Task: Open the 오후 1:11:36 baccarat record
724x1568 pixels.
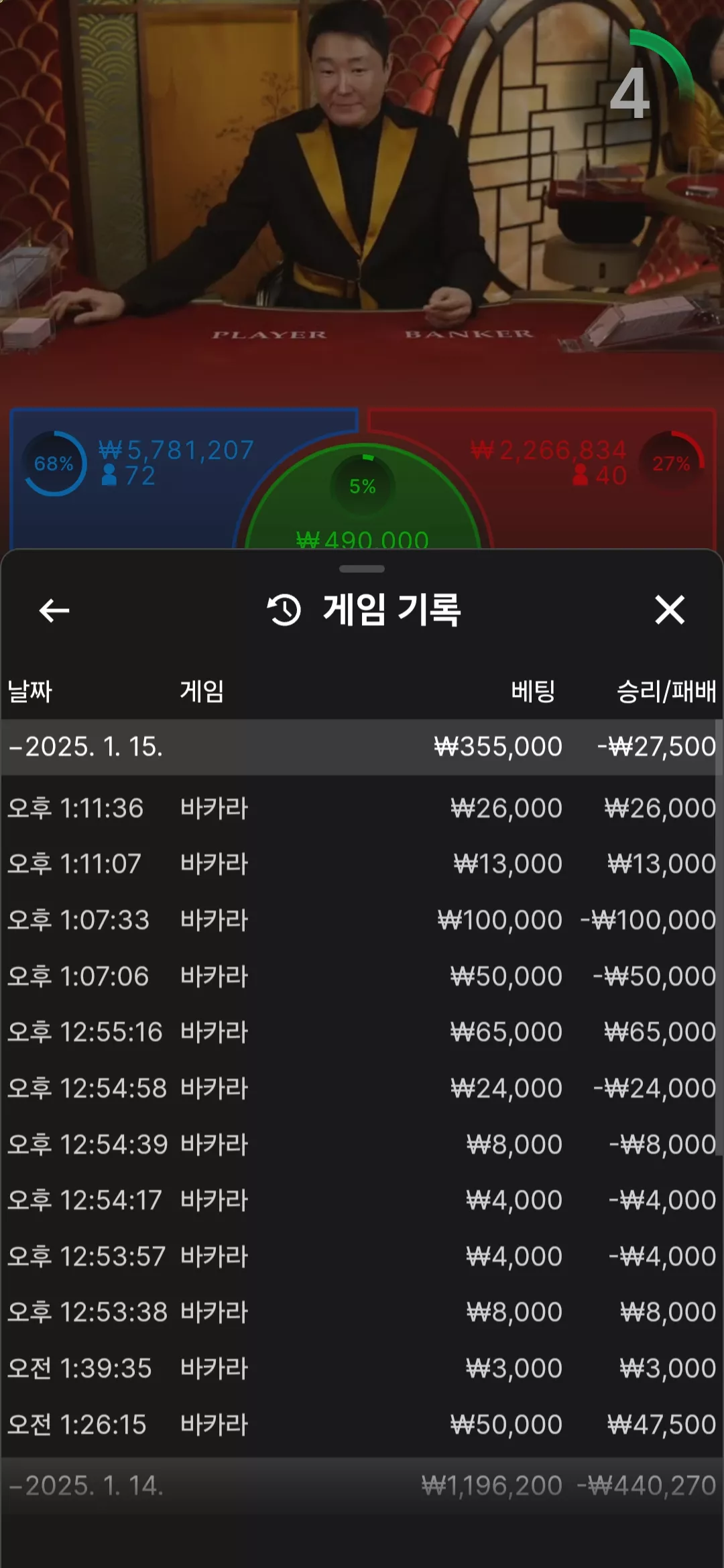Action: (362, 808)
